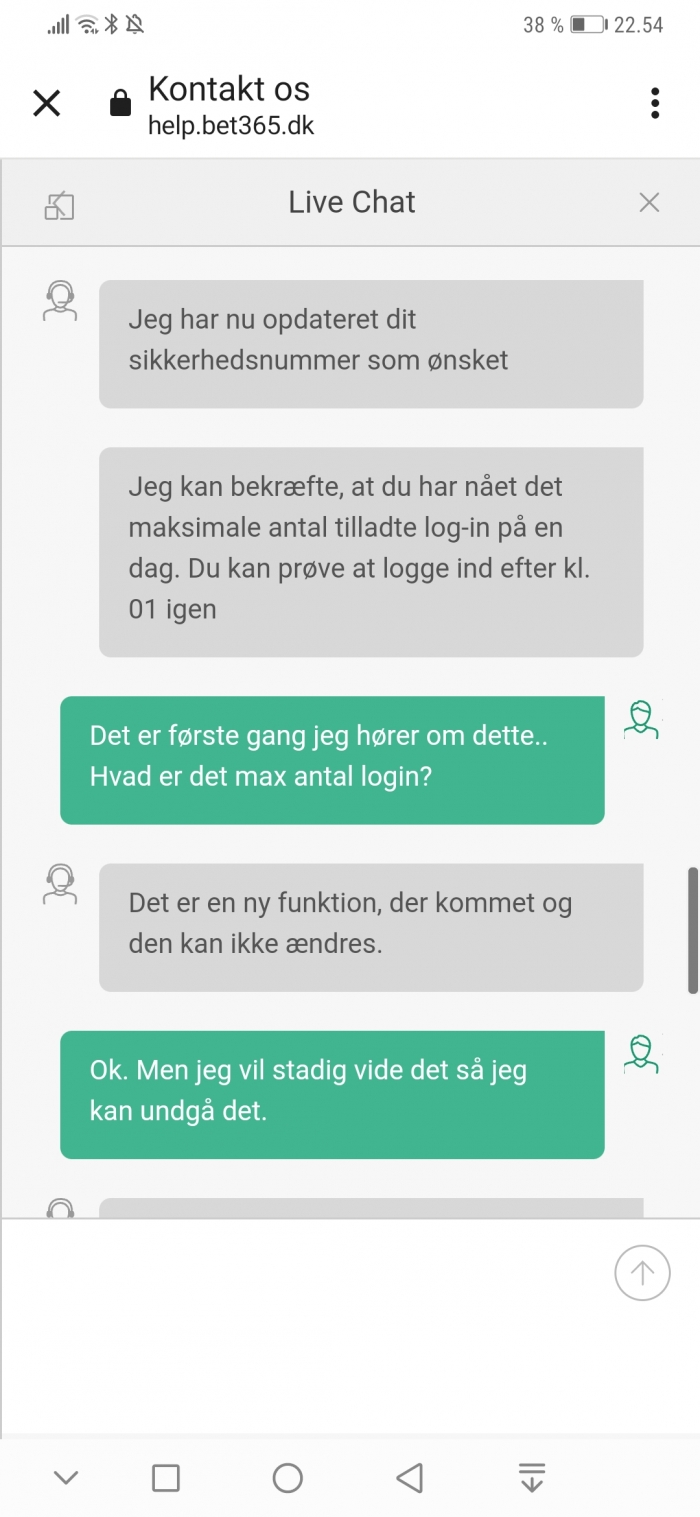The width and height of the screenshot is (700, 1517).
Task: Go to the home screen
Action: [287, 1477]
